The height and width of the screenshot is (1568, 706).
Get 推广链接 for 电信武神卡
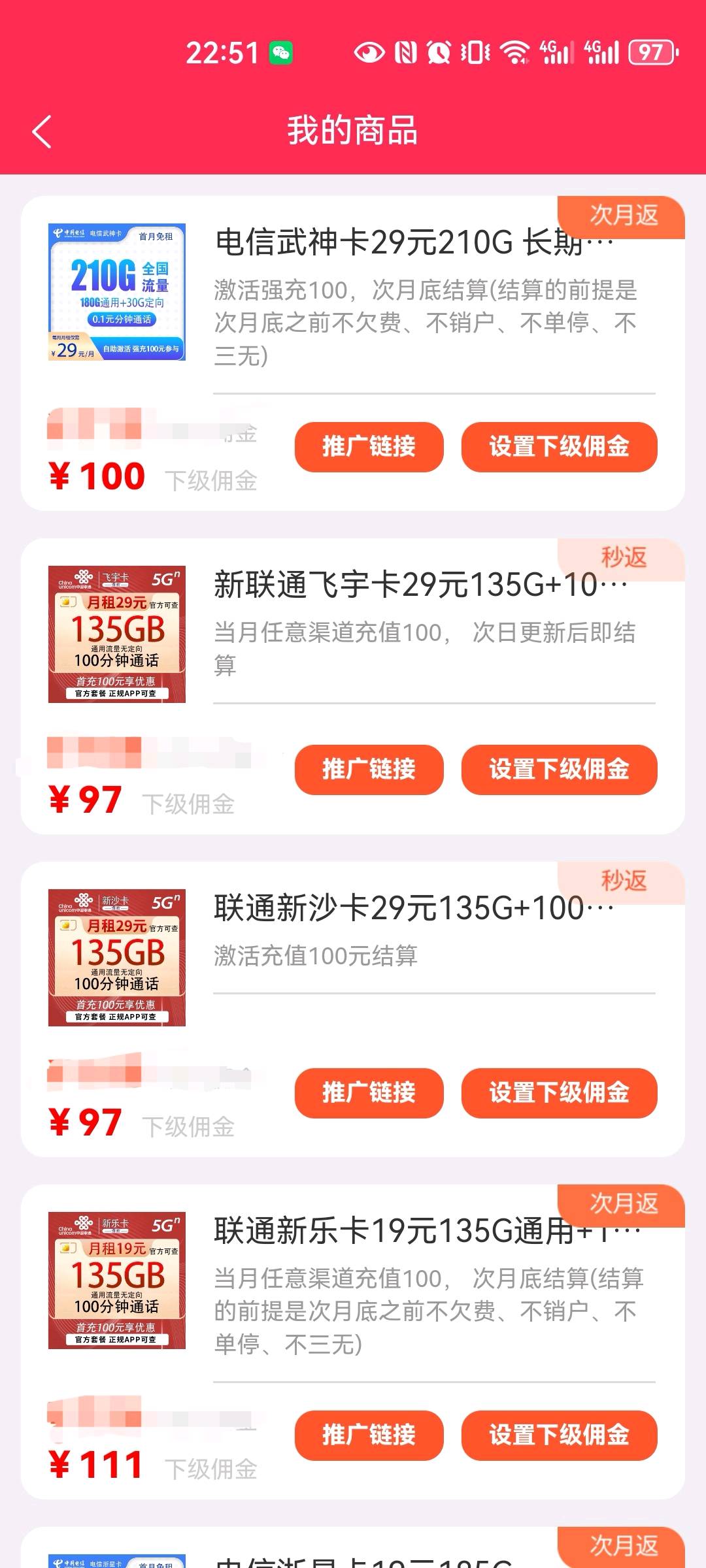point(369,447)
